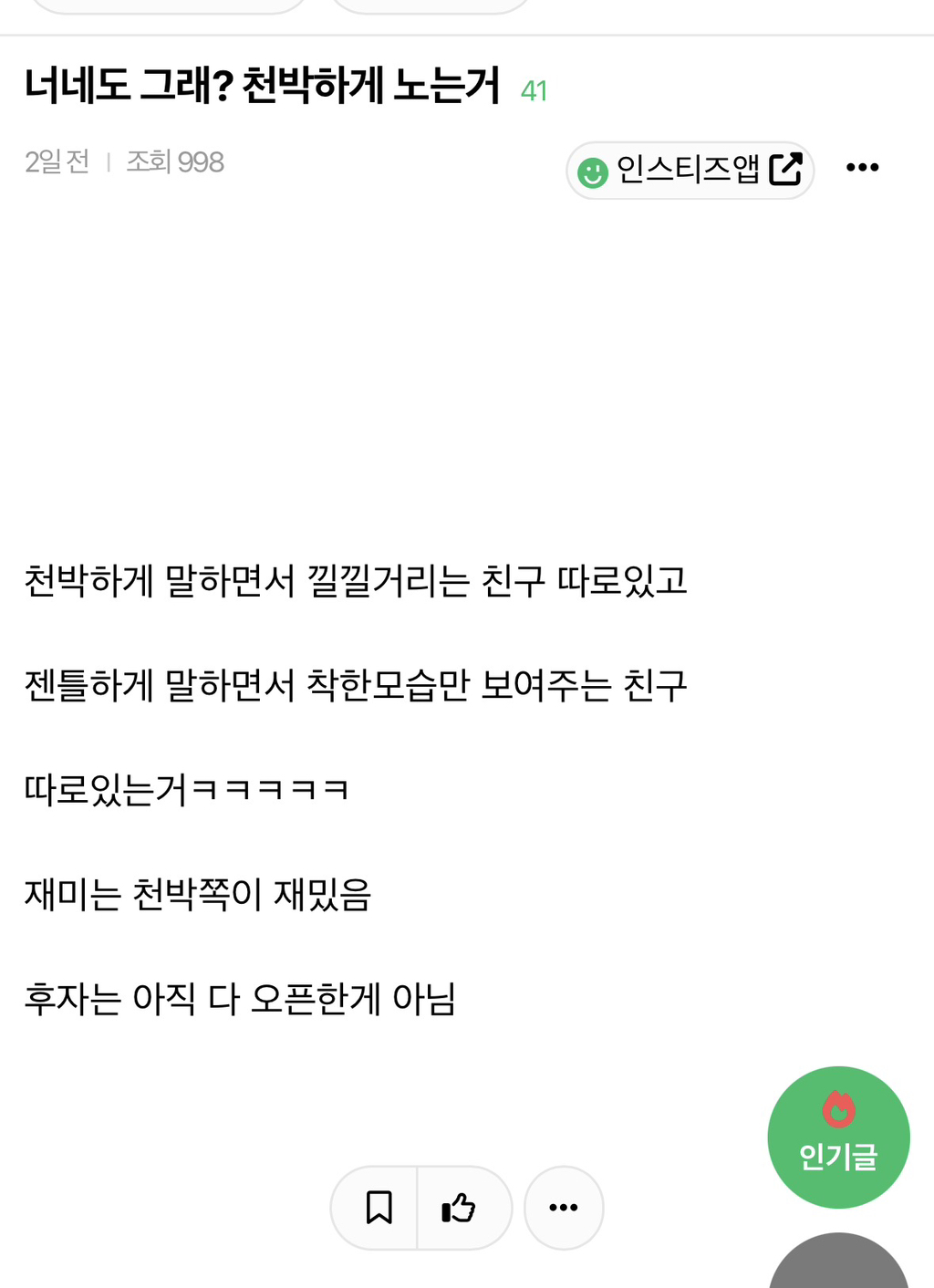Screen dimensions: 934x1288
Task: Tap the green comment count 41
Action: click(x=534, y=91)
